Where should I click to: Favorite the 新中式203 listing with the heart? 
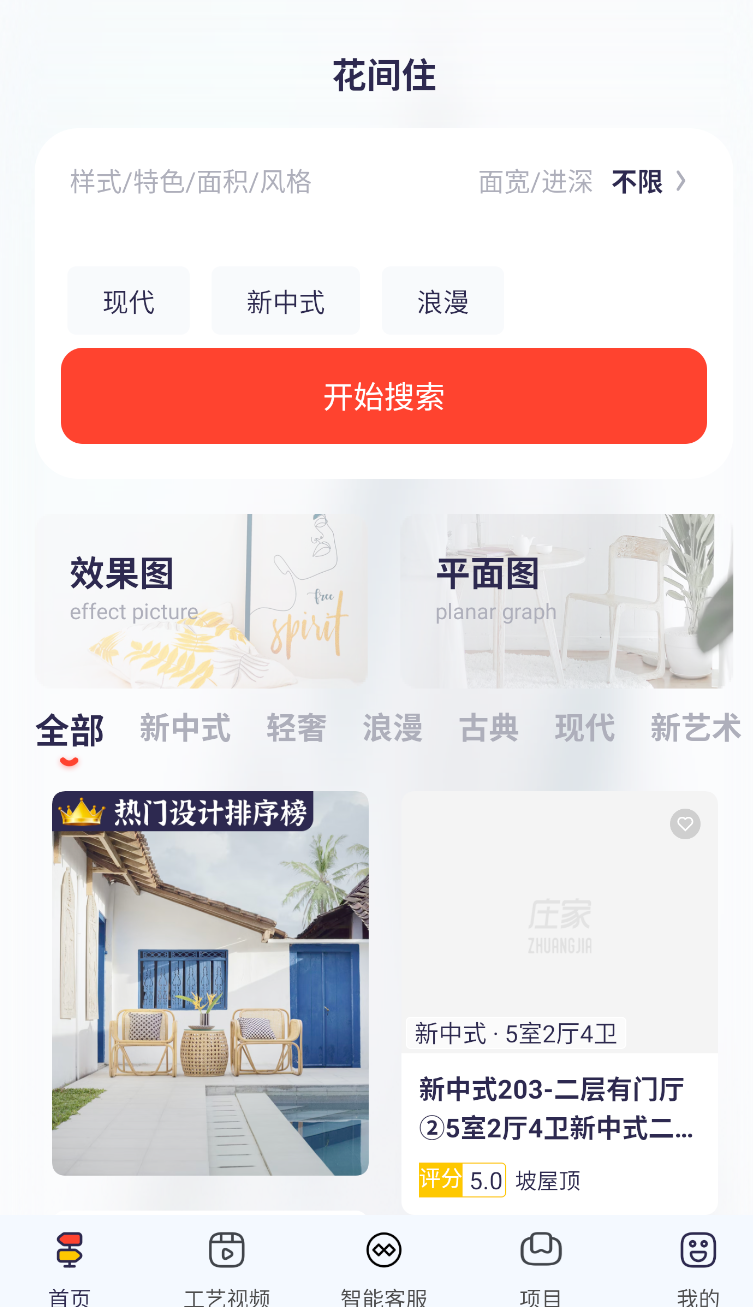pyautogui.click(x=685, y=824)
